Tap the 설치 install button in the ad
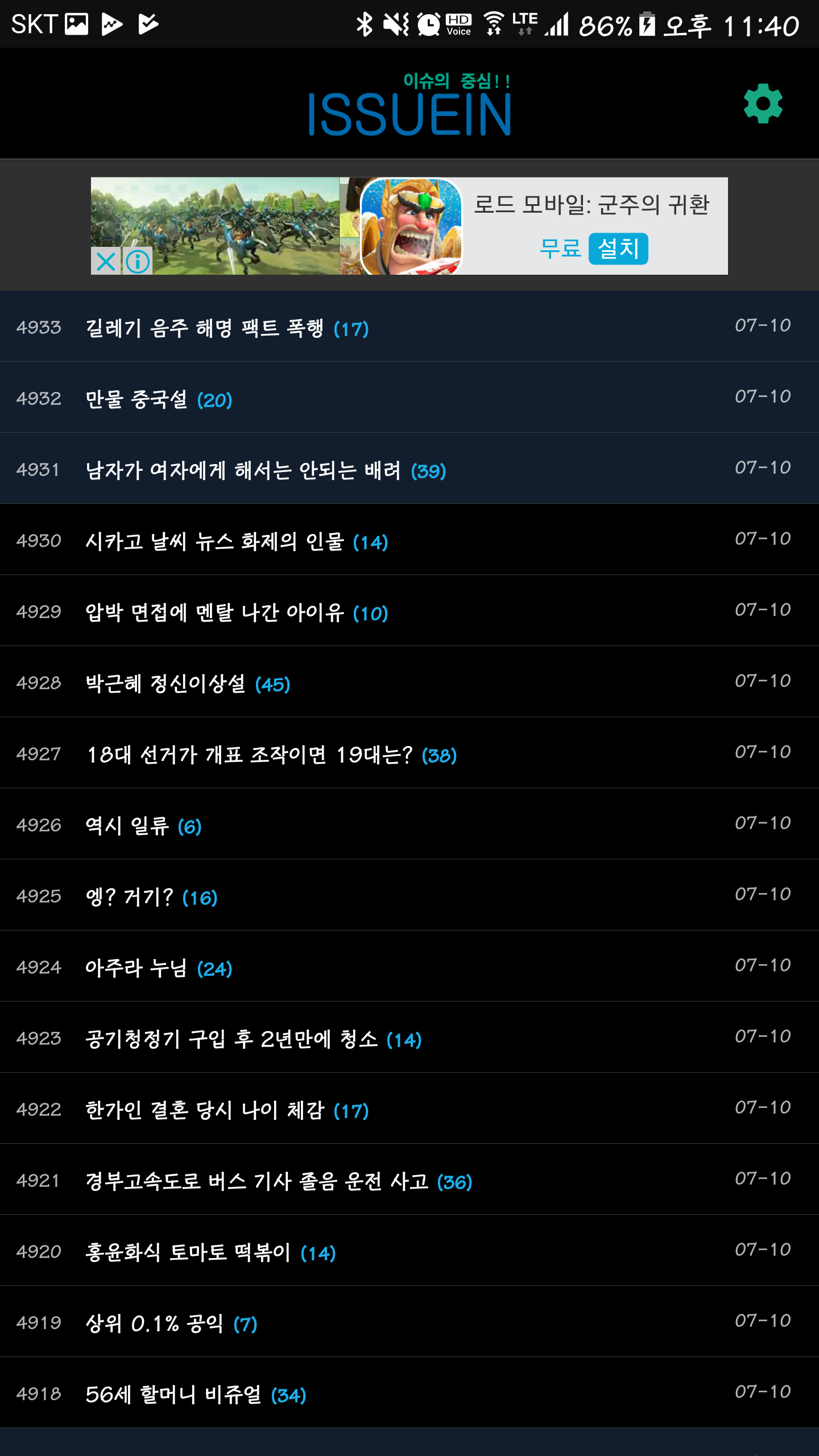 point(618,249)
